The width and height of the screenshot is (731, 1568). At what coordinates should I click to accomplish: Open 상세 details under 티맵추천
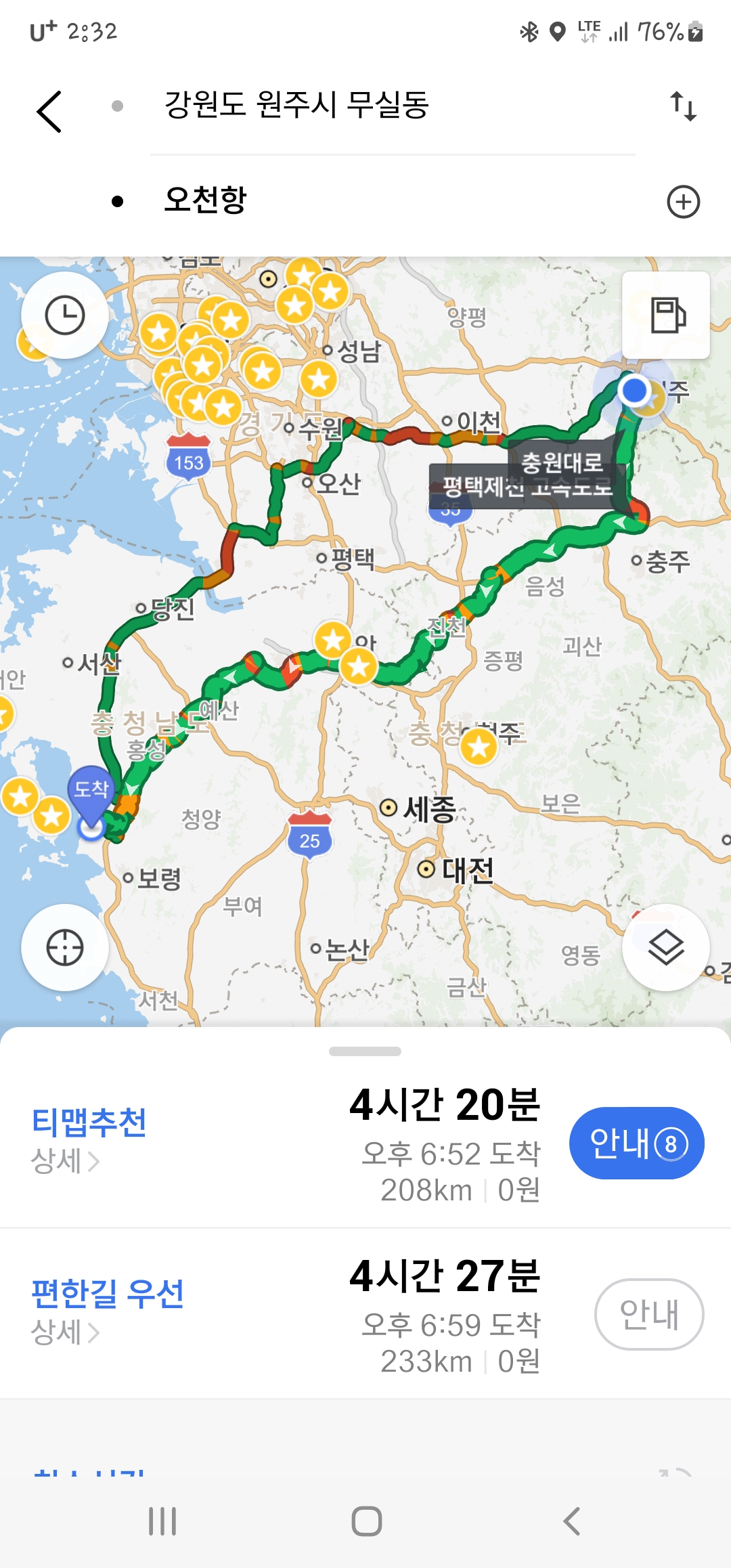point(65,1162)
